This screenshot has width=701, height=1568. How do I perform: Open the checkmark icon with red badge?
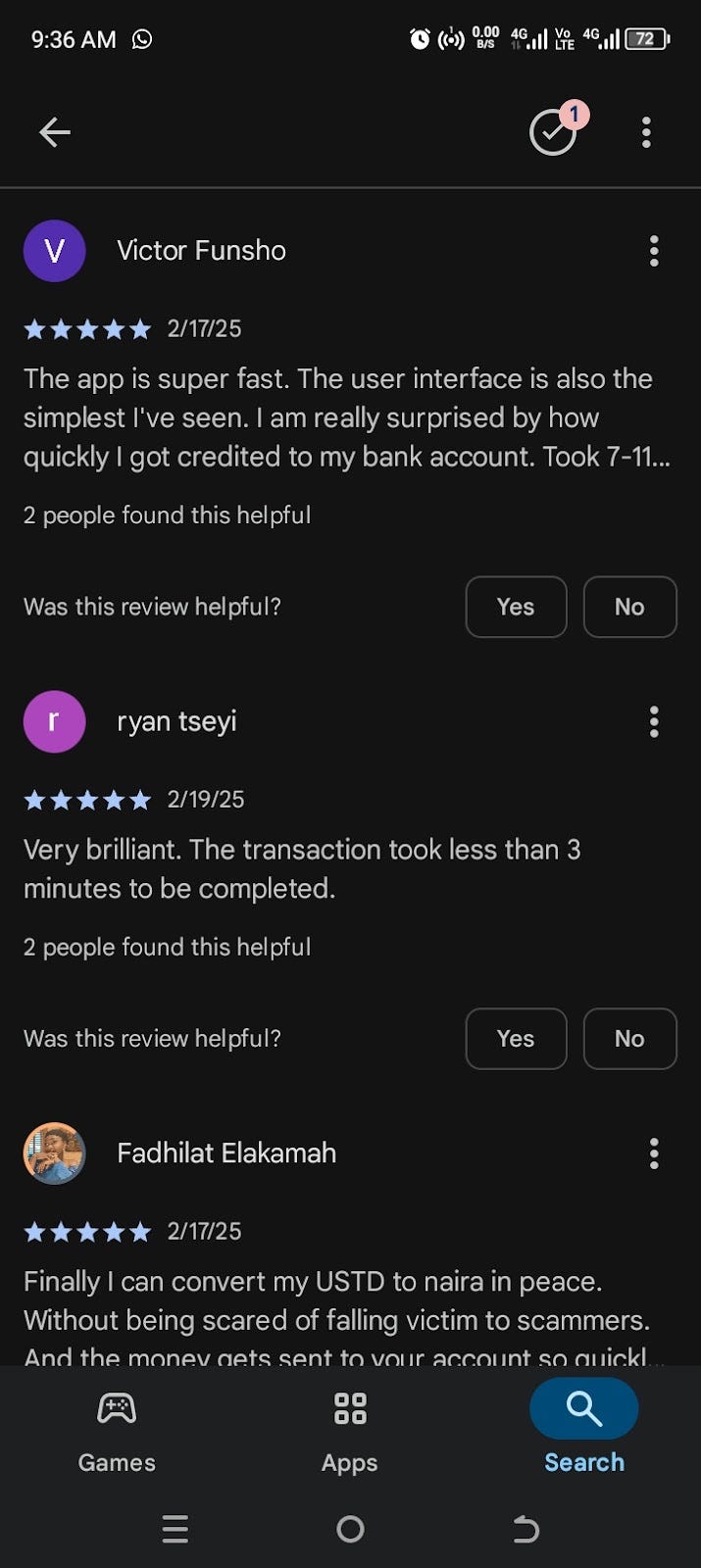pyautogui.click(x=553, y=132)
